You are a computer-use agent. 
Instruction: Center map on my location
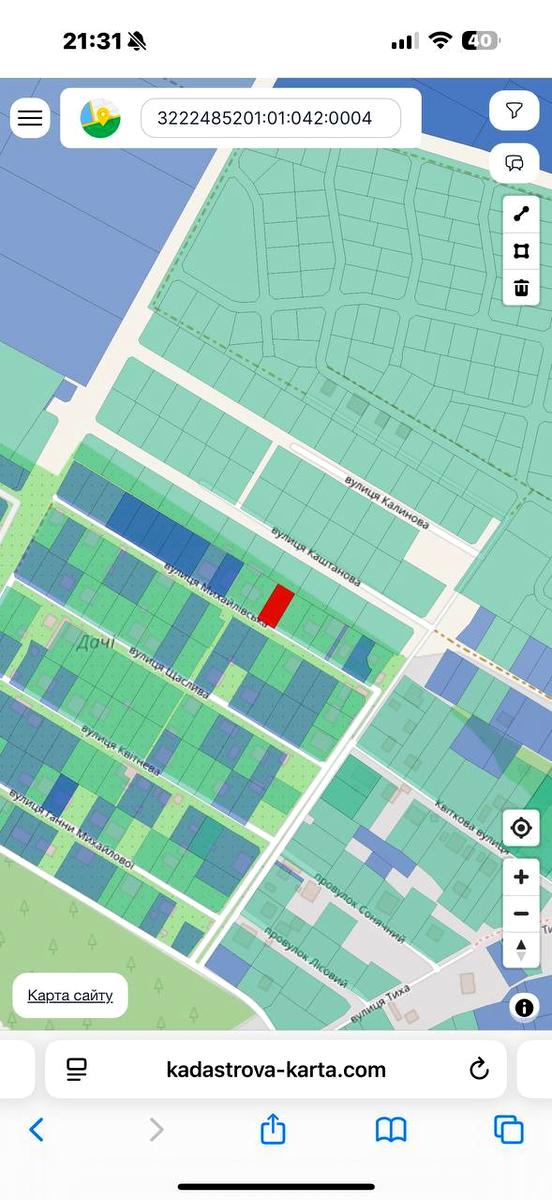point(521,828)
